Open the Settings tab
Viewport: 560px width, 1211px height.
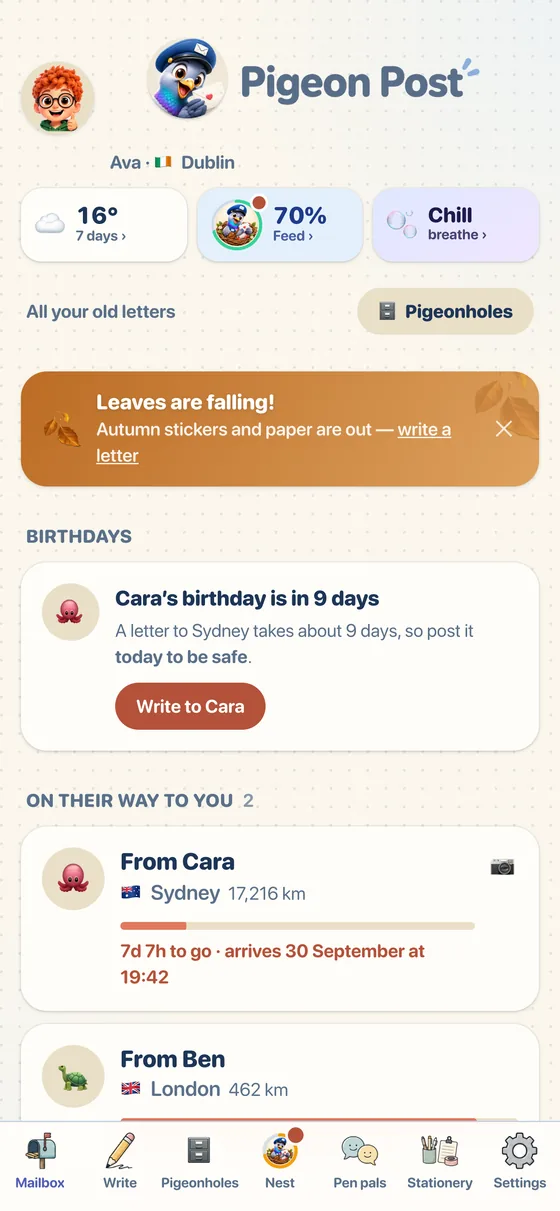[520, 1162]
